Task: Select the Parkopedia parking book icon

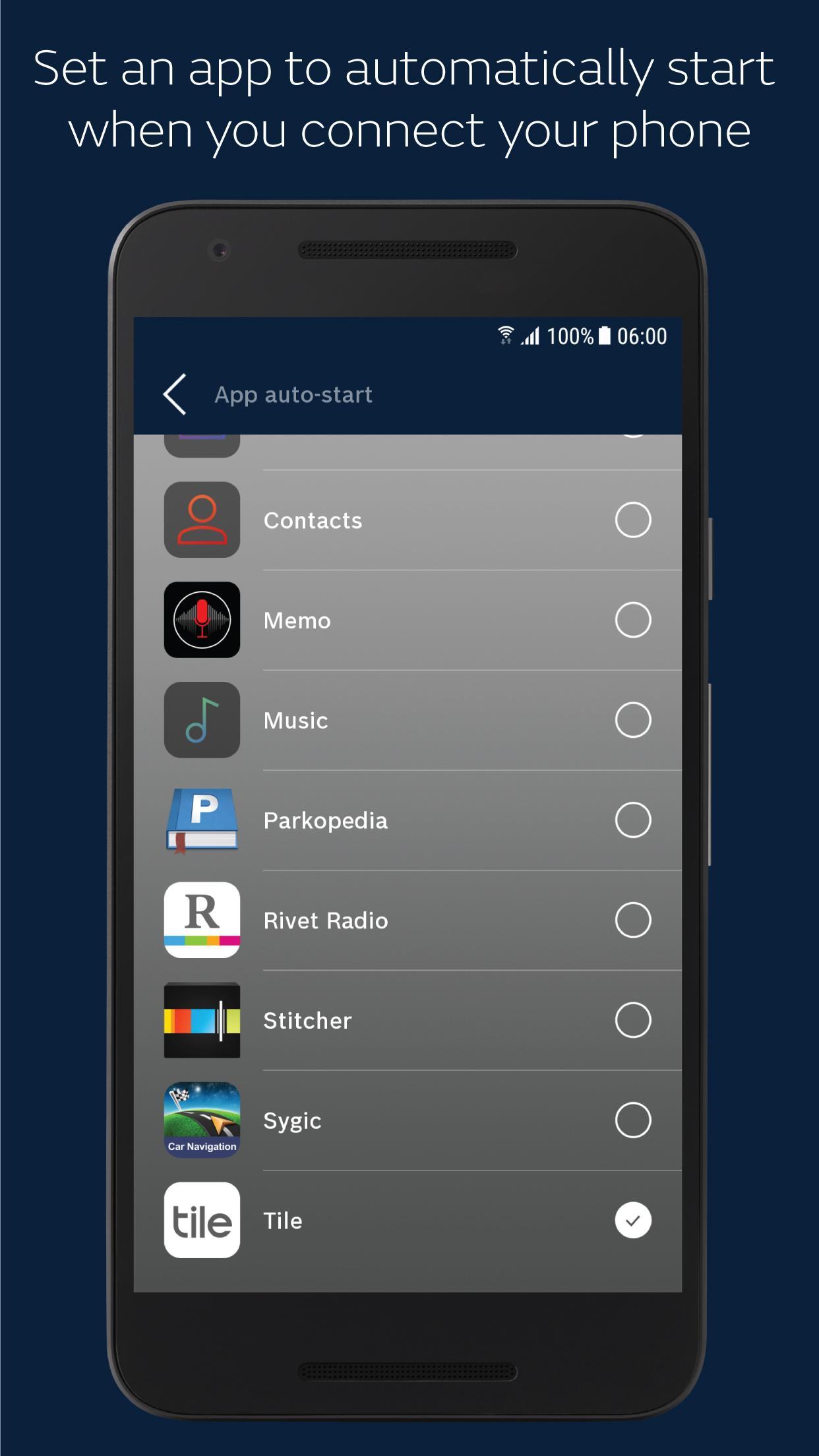Action: tap(202, 820)
